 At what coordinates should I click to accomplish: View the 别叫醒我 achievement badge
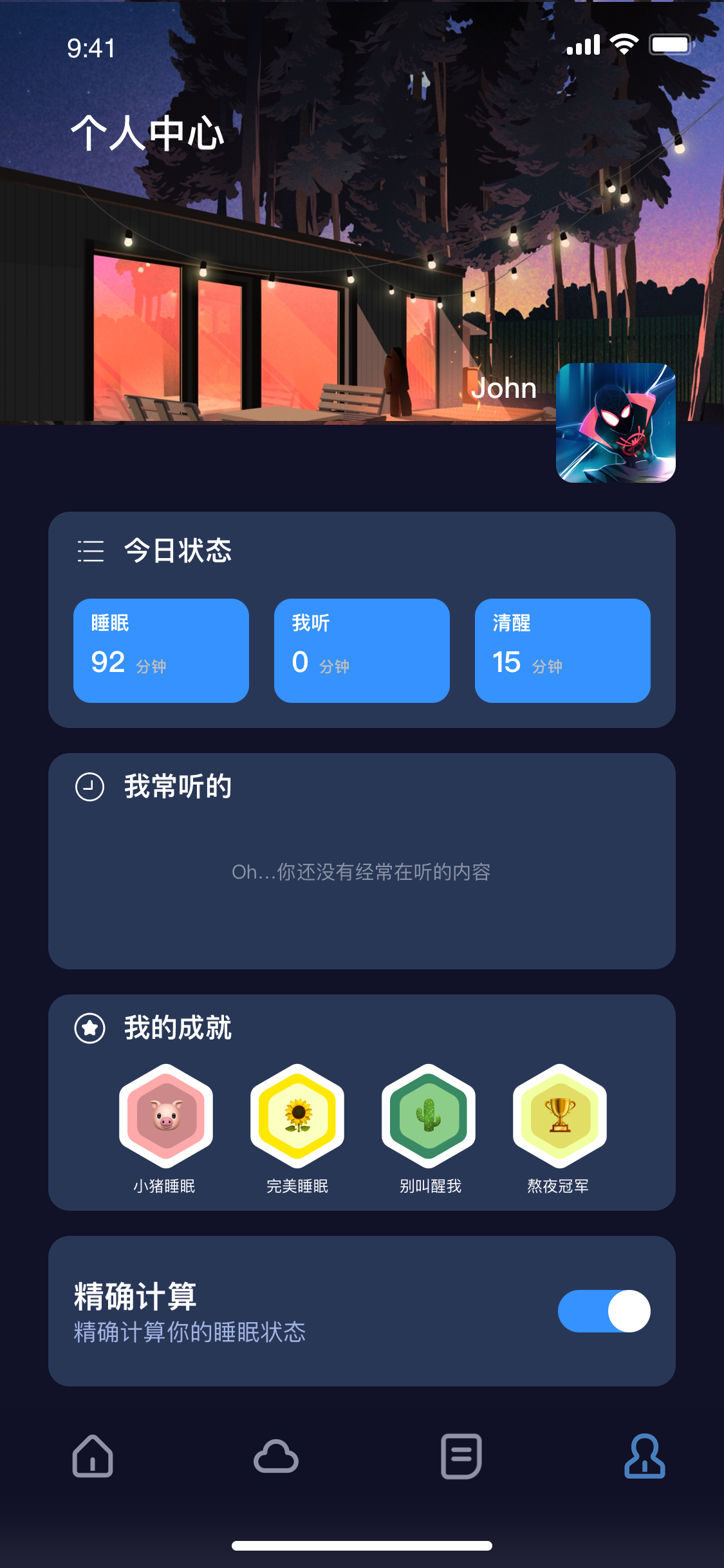(x=429, y=1115)
